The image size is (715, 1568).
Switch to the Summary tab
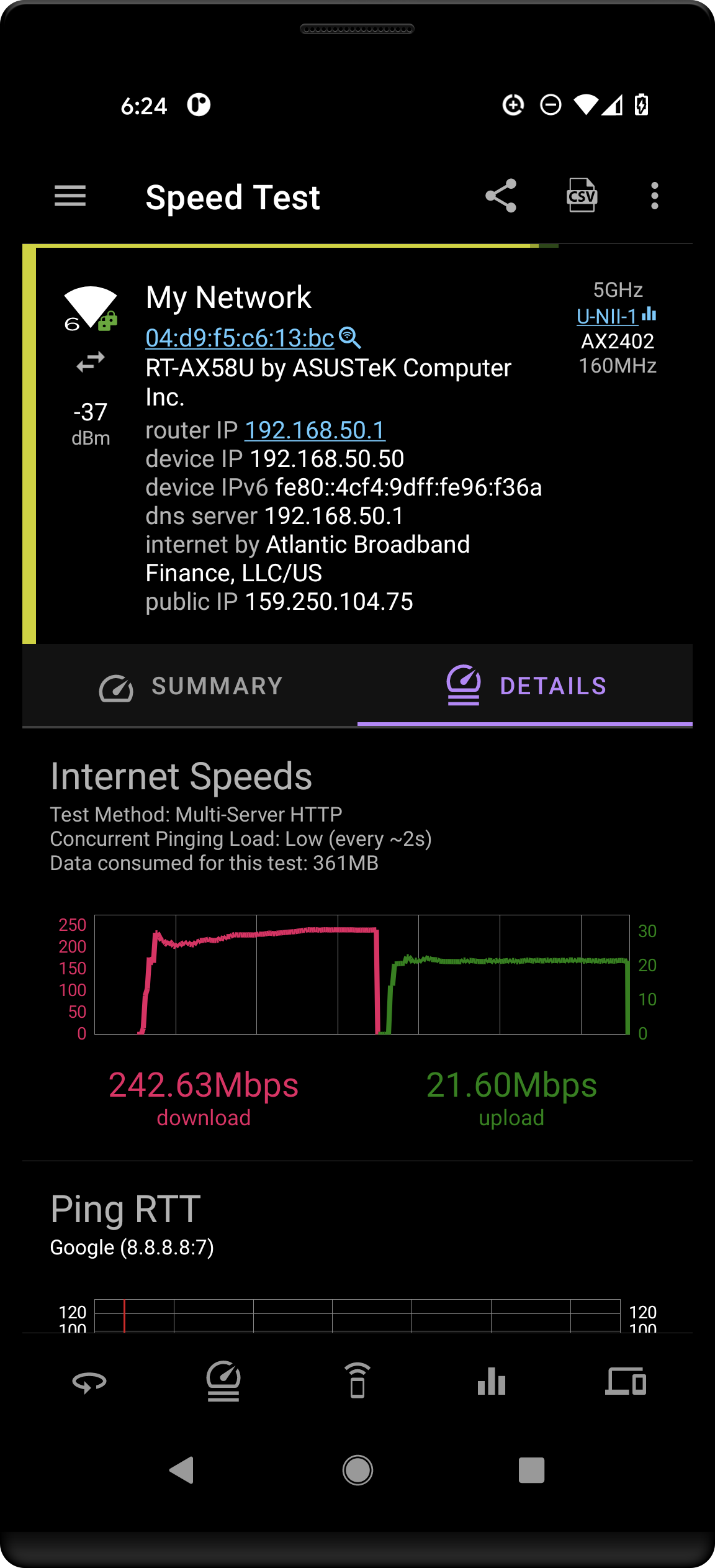[x=190, y=686]
